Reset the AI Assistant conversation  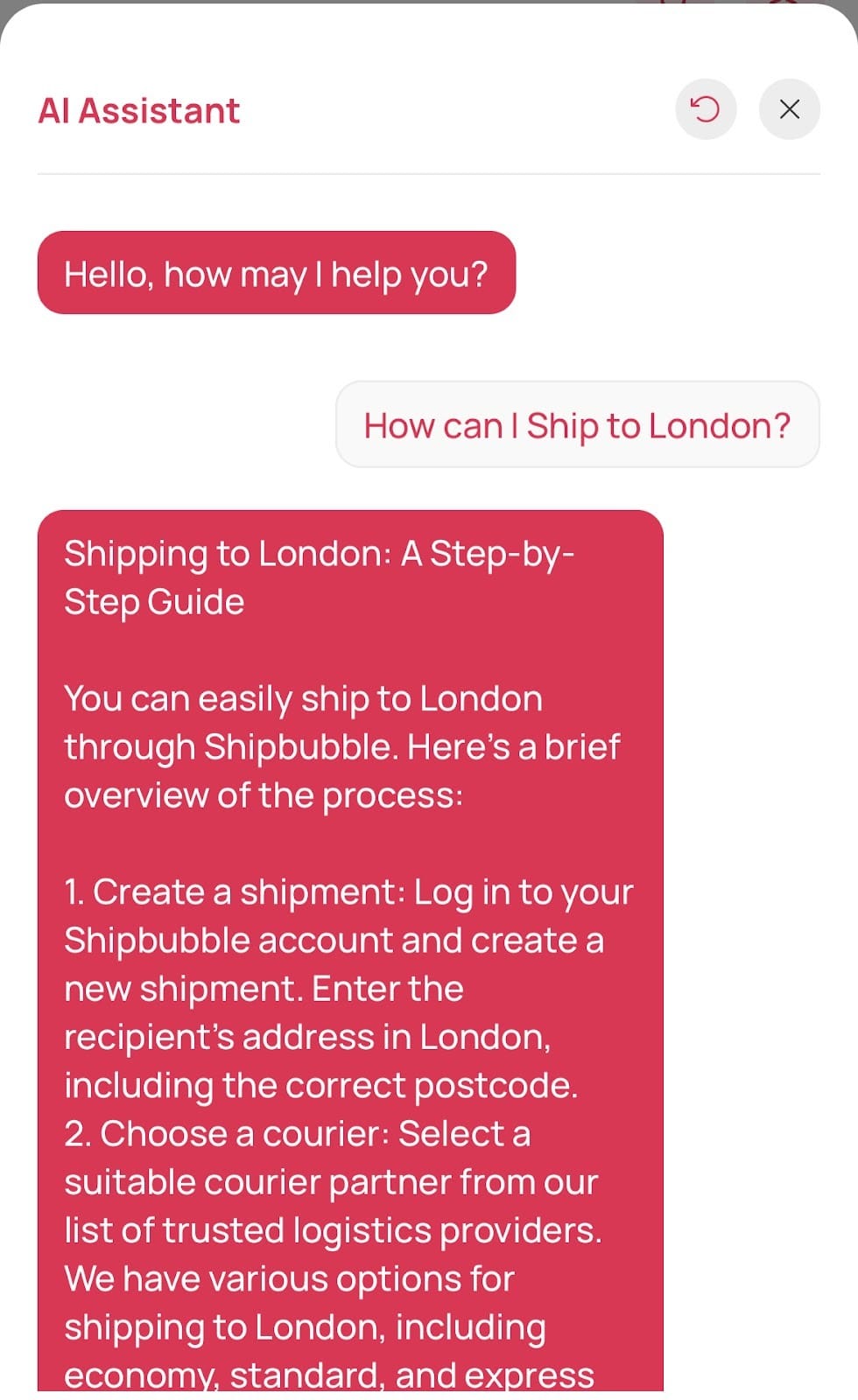[x=705, y=109]
